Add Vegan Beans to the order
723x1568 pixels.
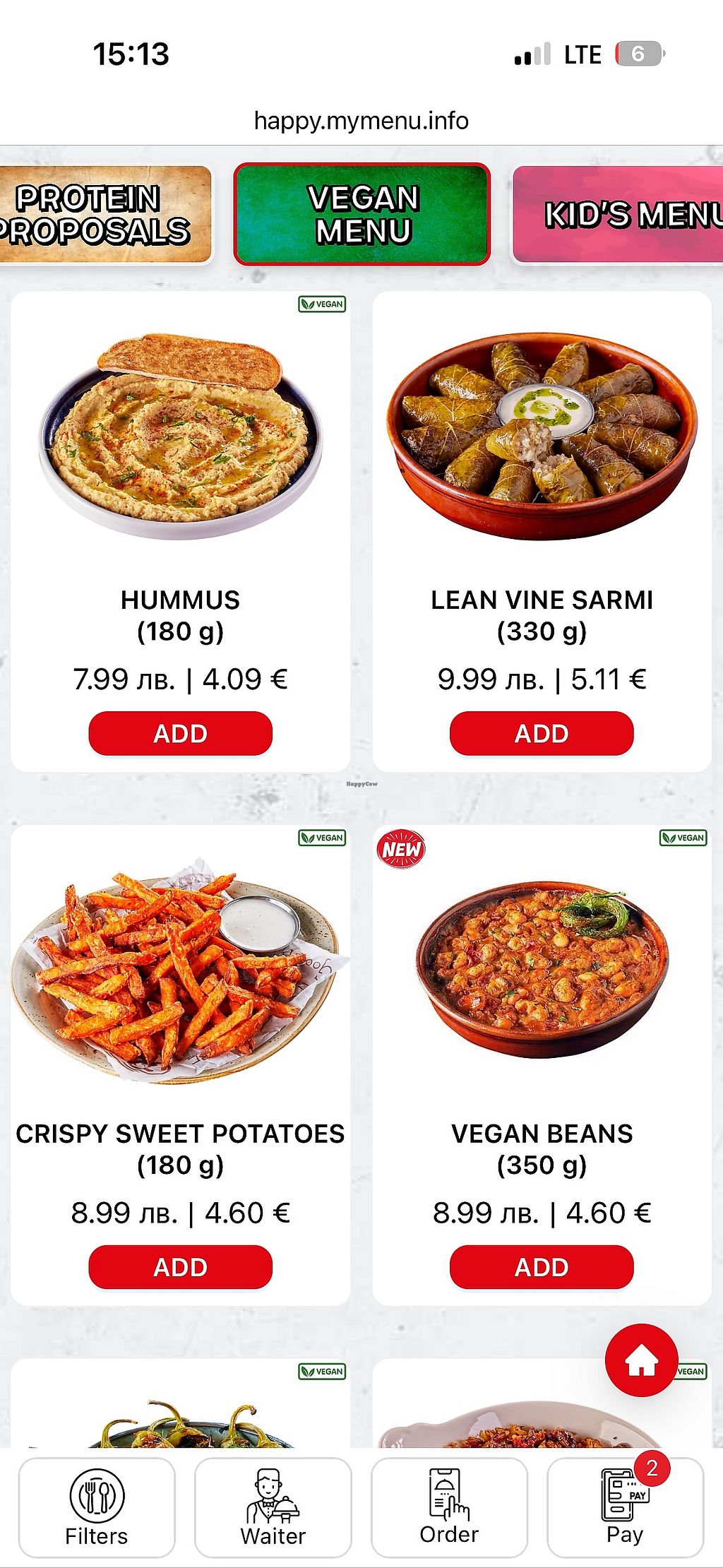click(x=542, y=1267)
